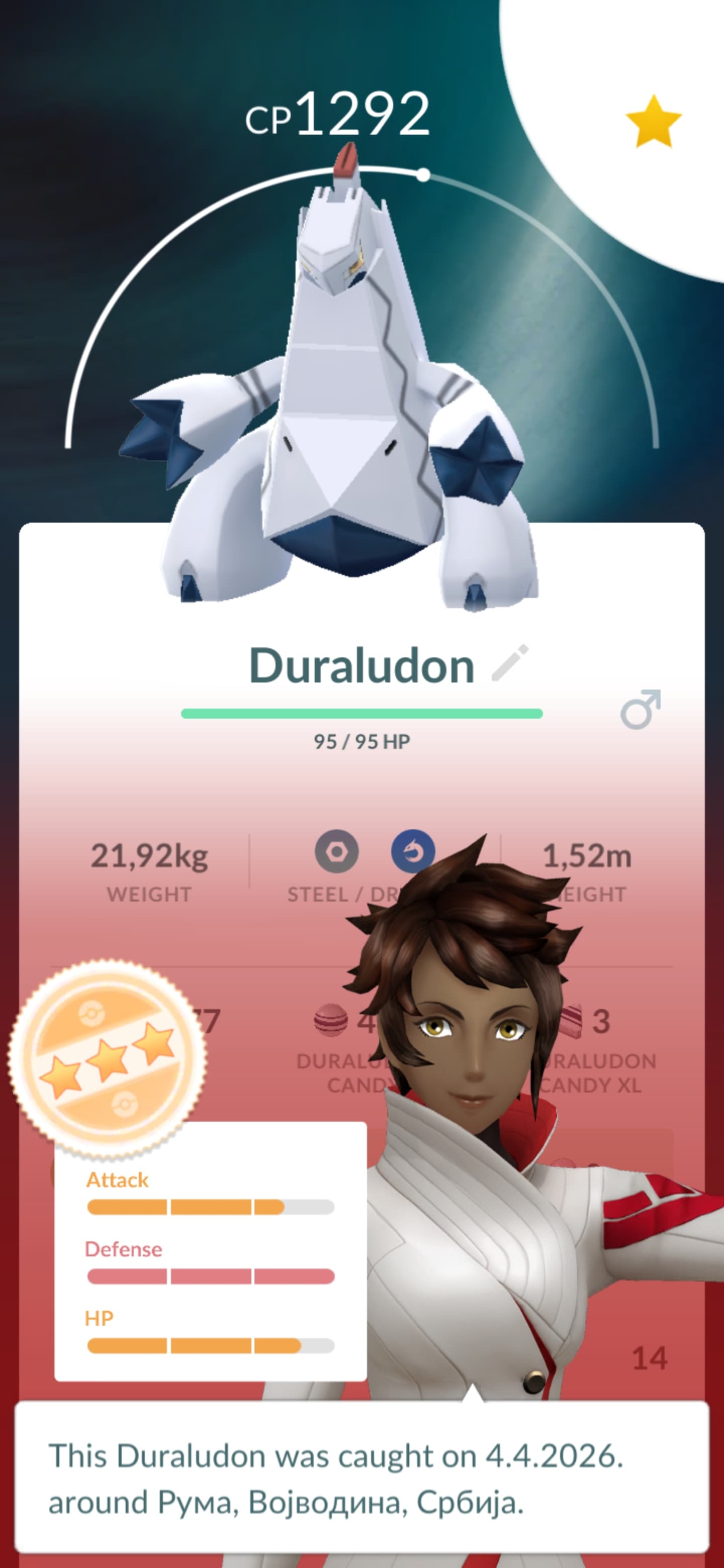724x1568 pixels.
Task: Dismiss the appraisal caught-on dialog
Action: click(x=361, y=1479)
